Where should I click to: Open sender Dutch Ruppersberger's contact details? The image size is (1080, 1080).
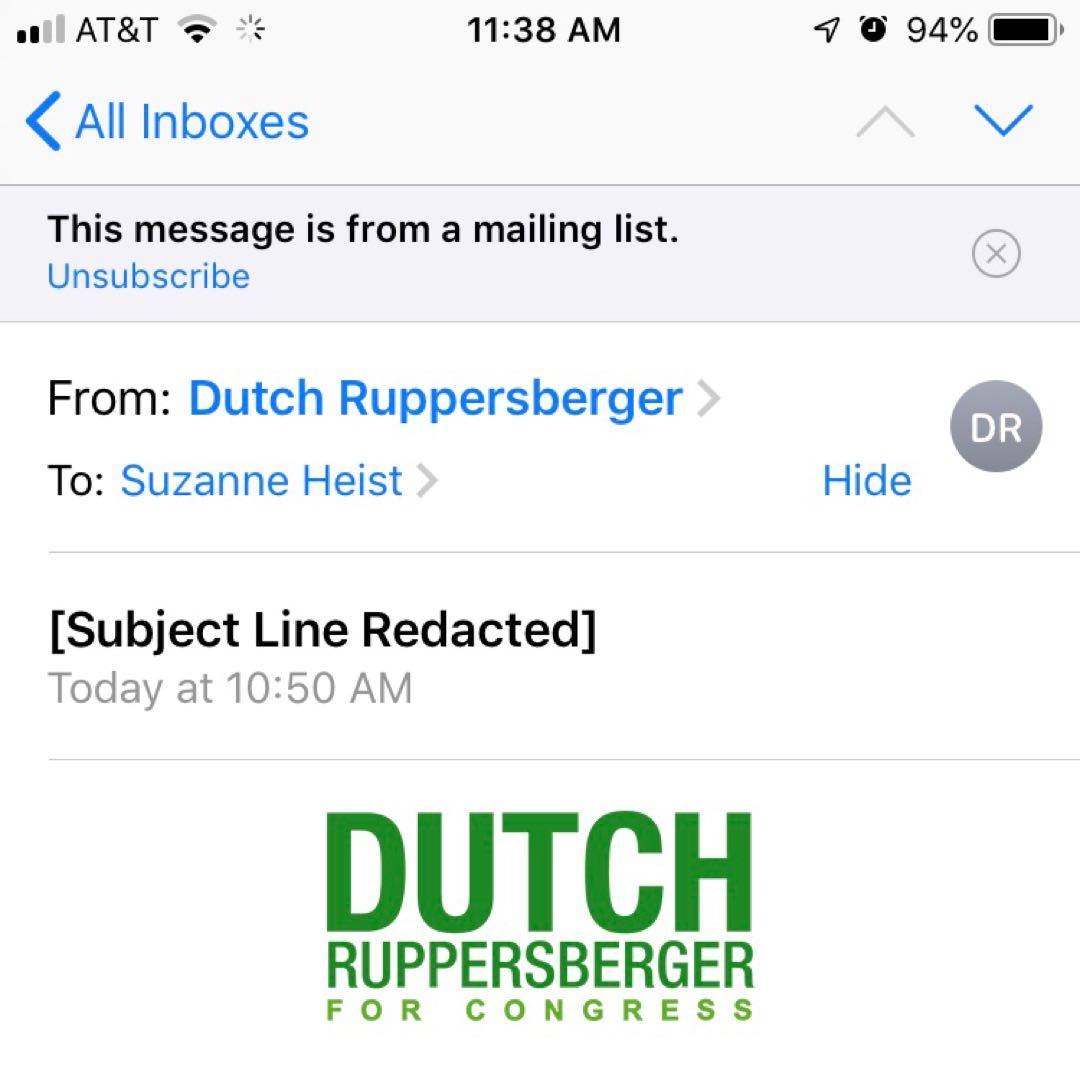(436, 398)
